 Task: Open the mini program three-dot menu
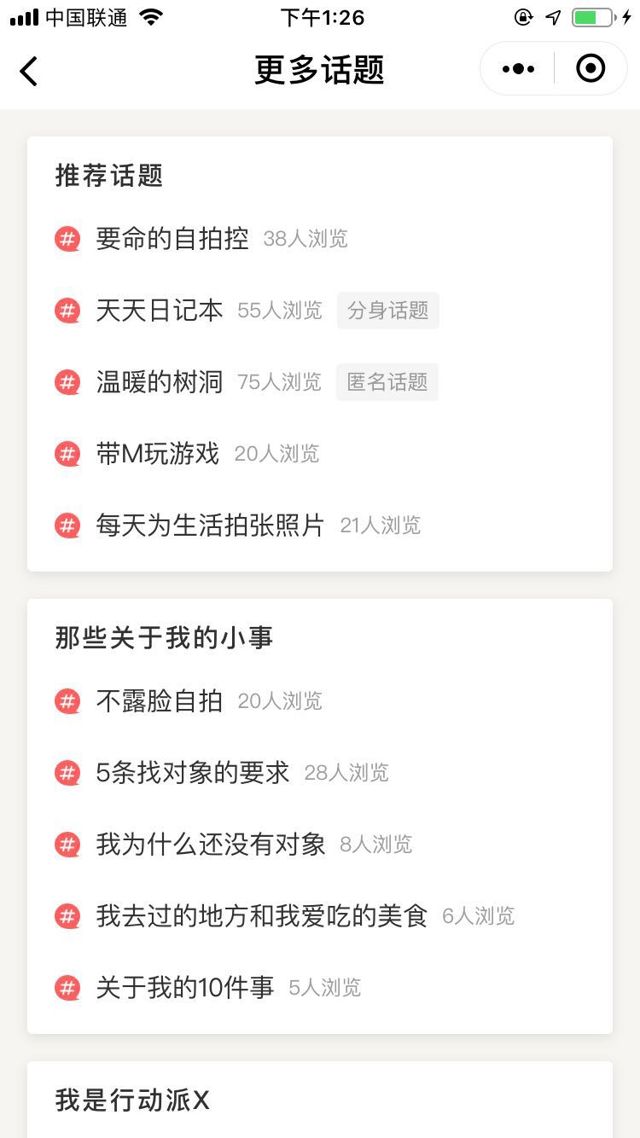518,69
